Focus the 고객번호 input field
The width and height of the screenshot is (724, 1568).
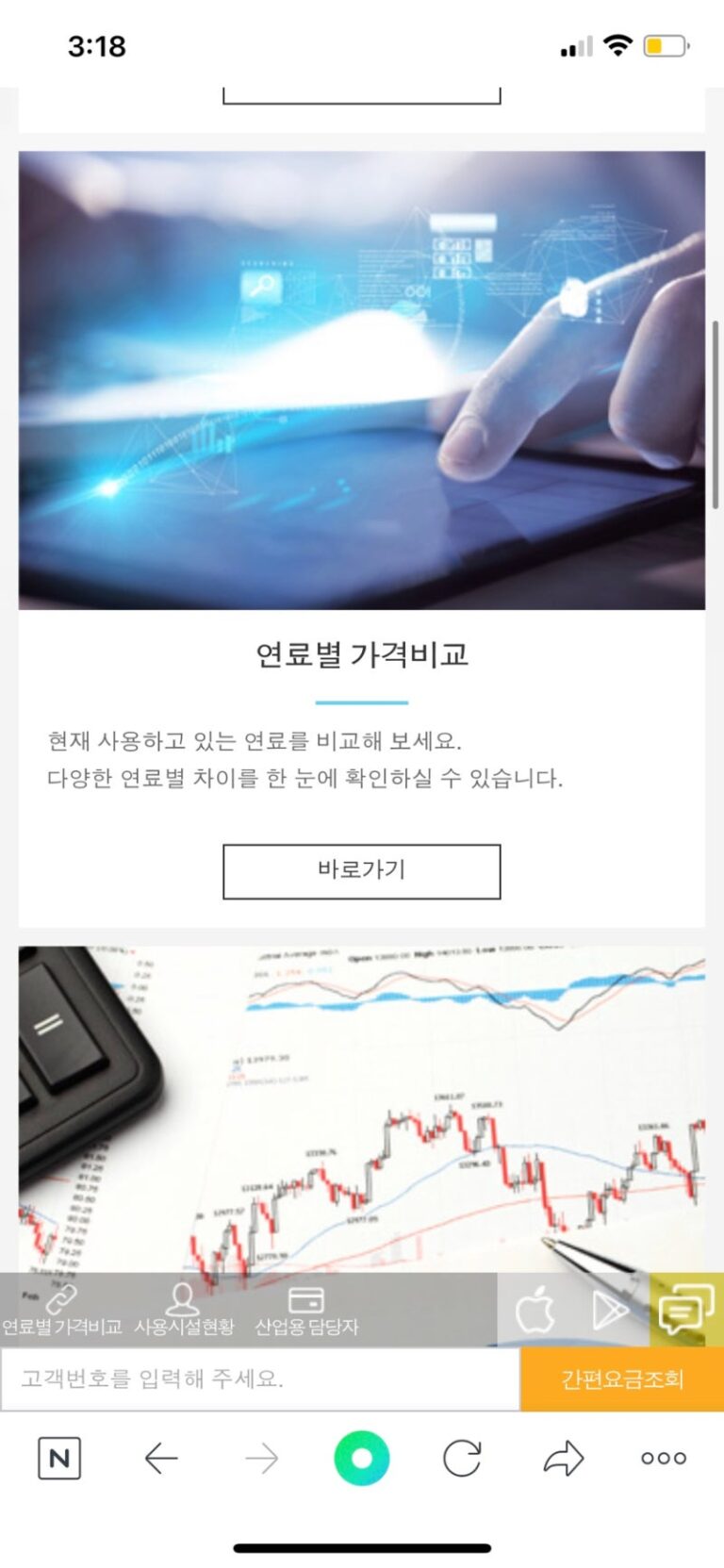pyautogui.click(x=260, y=1378)
